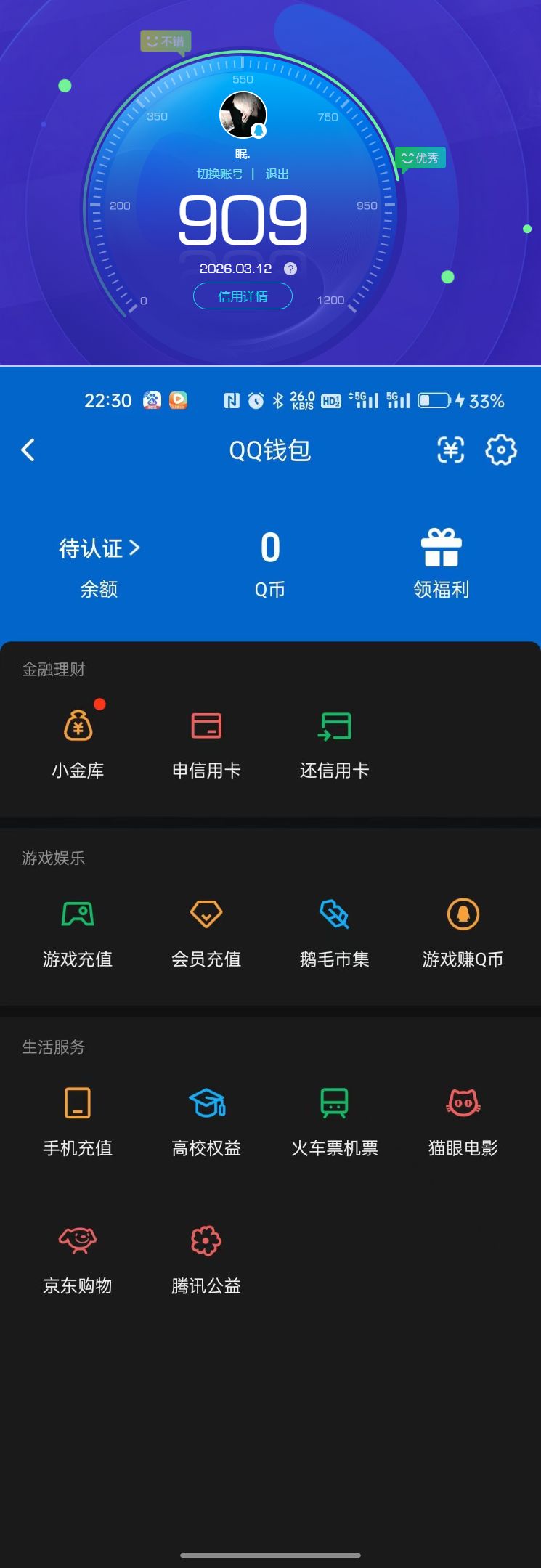Open 信用详情 credit details button

[243, 296]
